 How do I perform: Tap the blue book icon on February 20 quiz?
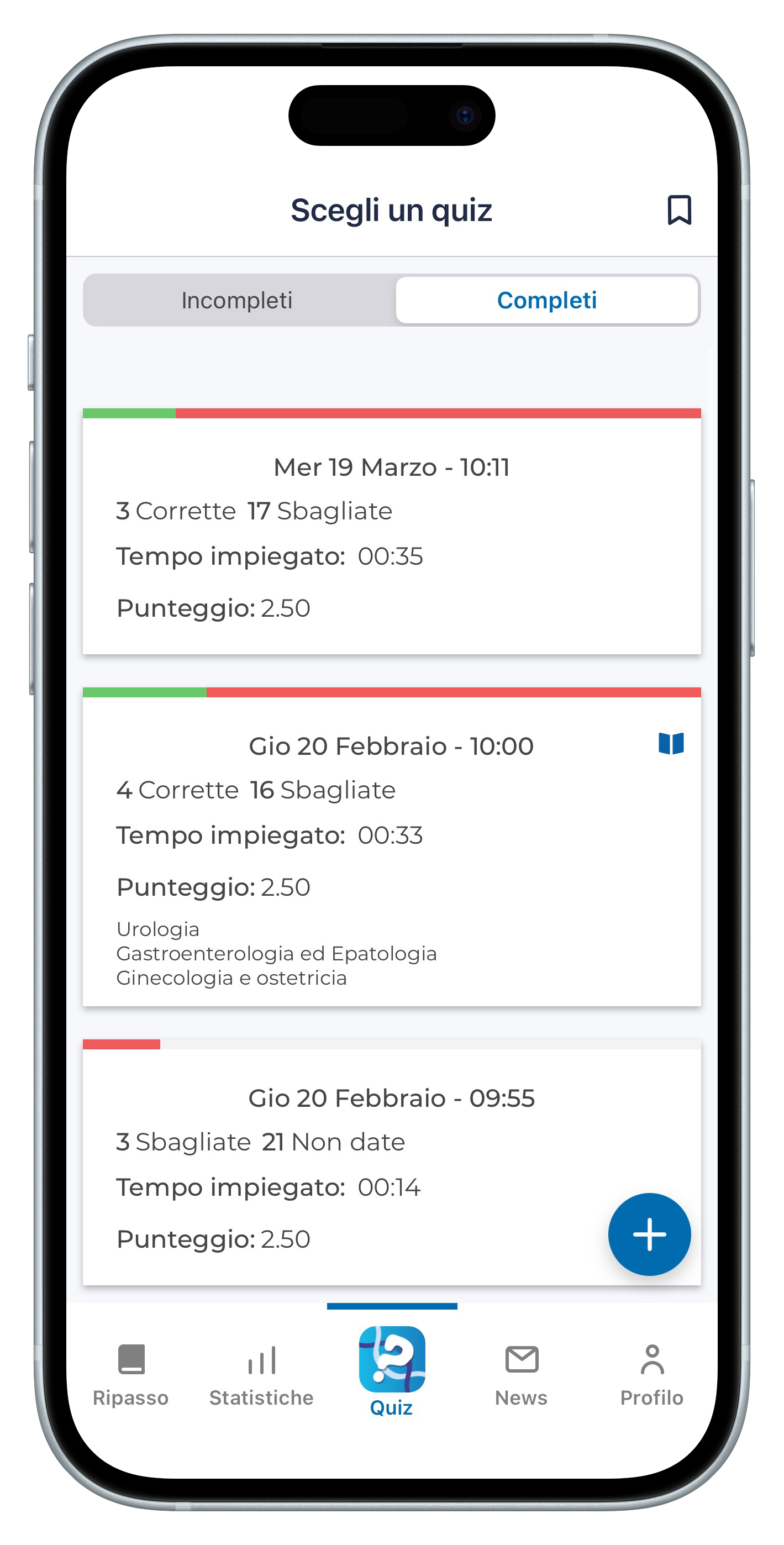point(671,744)
